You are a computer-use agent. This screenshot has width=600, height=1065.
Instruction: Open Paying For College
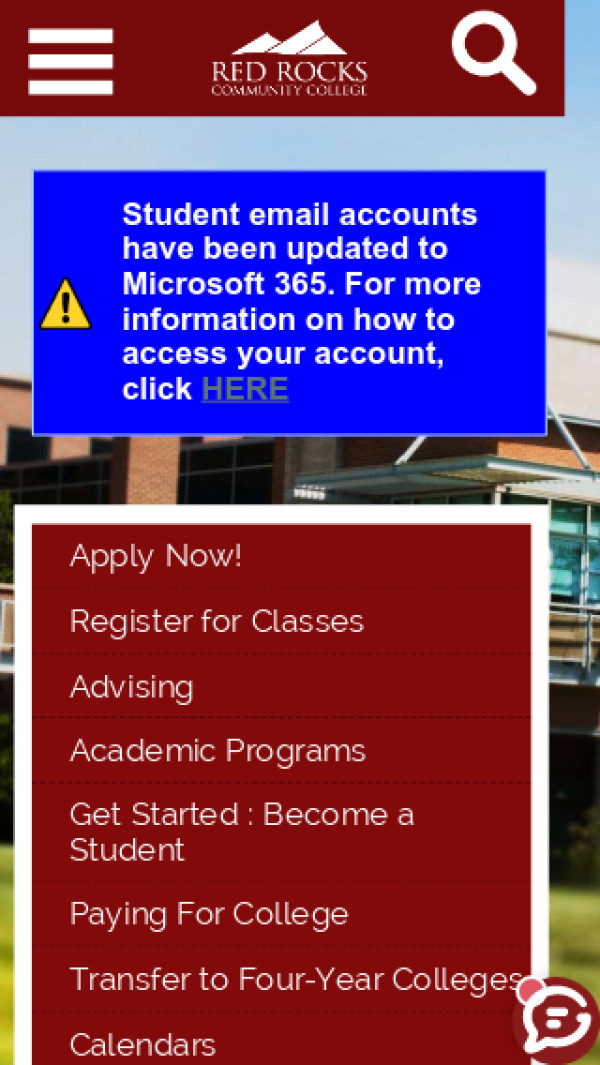pyautogui.click(x=209, y=914)
